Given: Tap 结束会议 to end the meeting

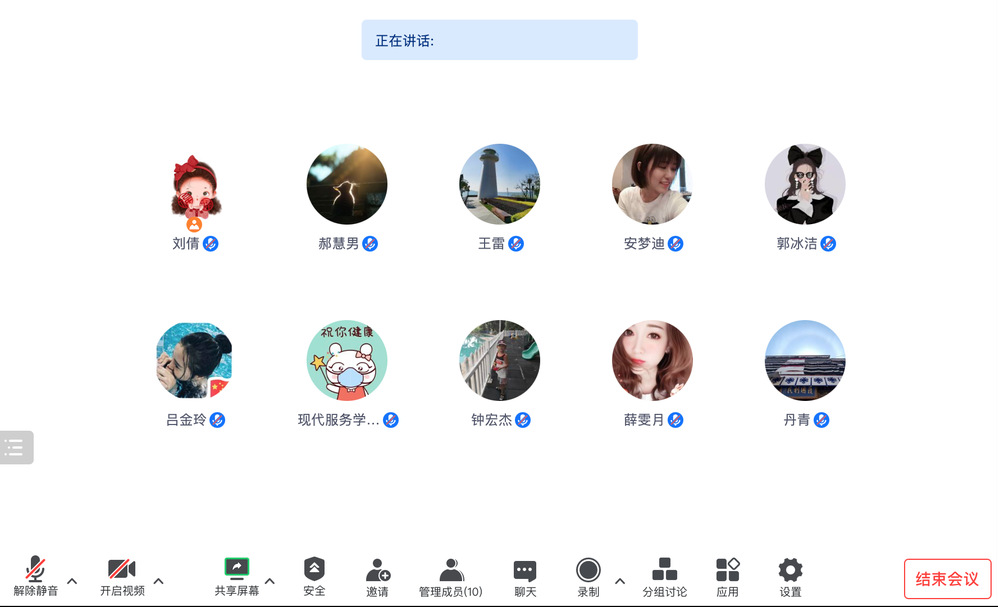Looking at the screenshot, I should pyautogui.click(x=947, y=579).
